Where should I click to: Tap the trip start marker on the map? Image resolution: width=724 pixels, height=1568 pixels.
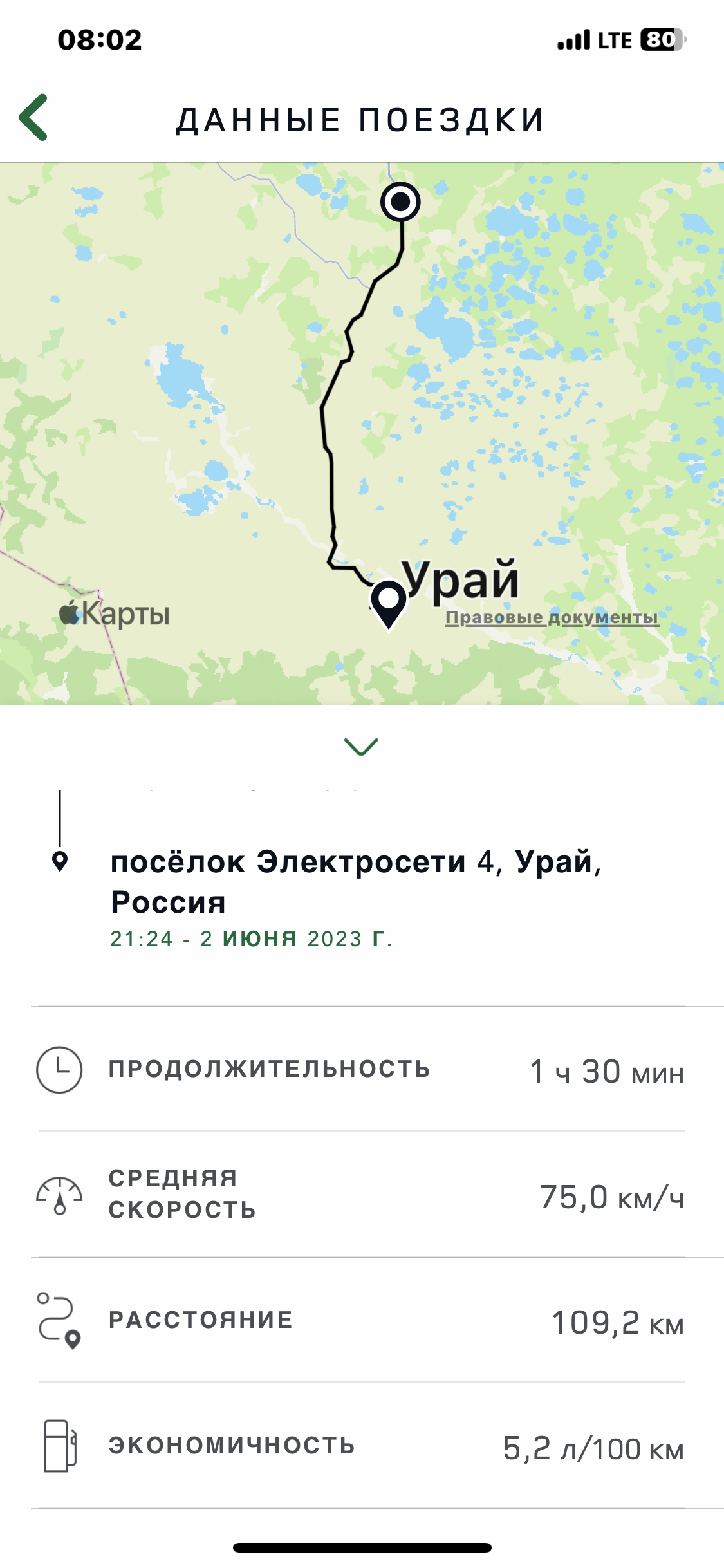point(400,201)
